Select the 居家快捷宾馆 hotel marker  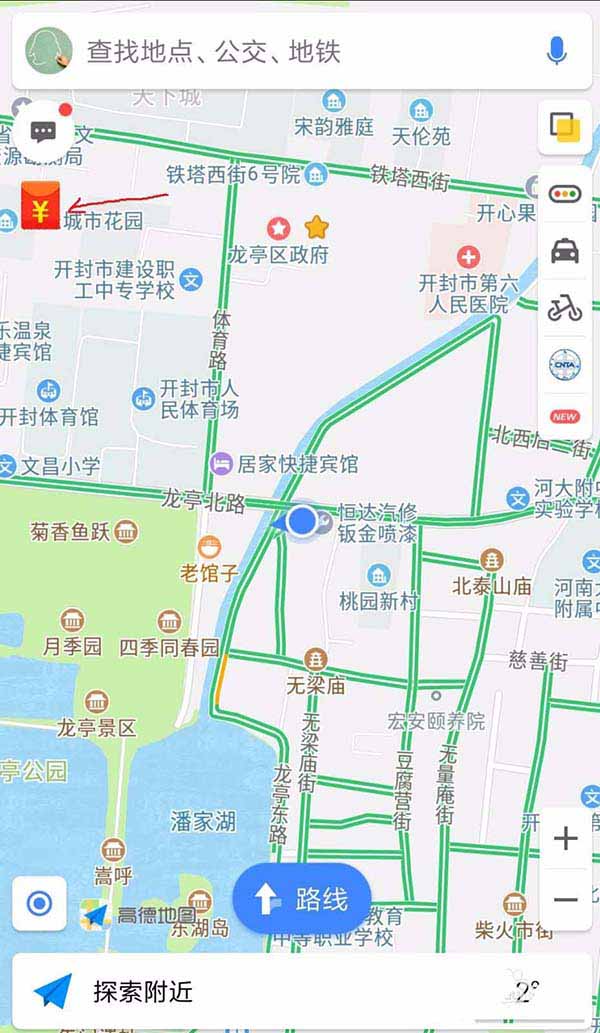(221, 464)
